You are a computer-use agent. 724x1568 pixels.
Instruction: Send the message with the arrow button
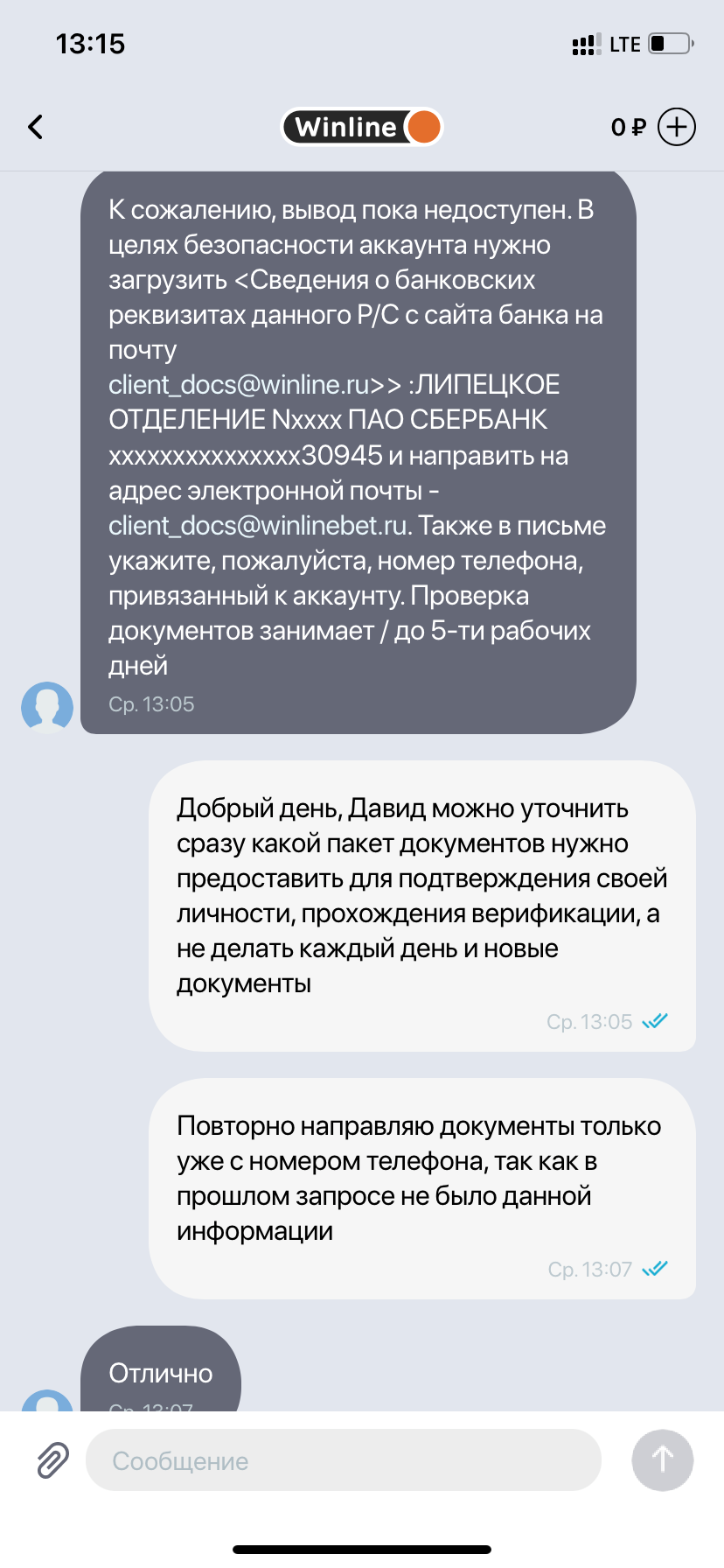point(662,1459)
